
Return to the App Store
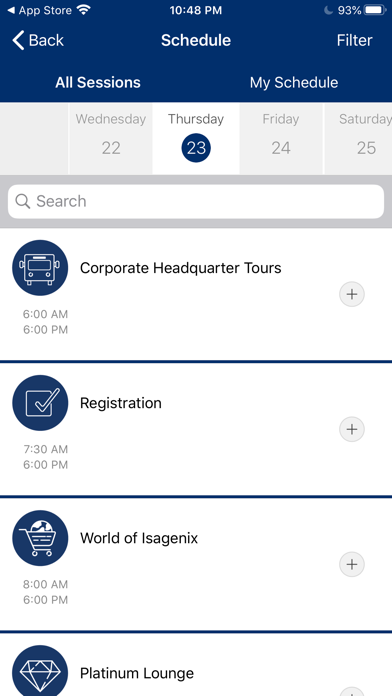pos(40,10)
